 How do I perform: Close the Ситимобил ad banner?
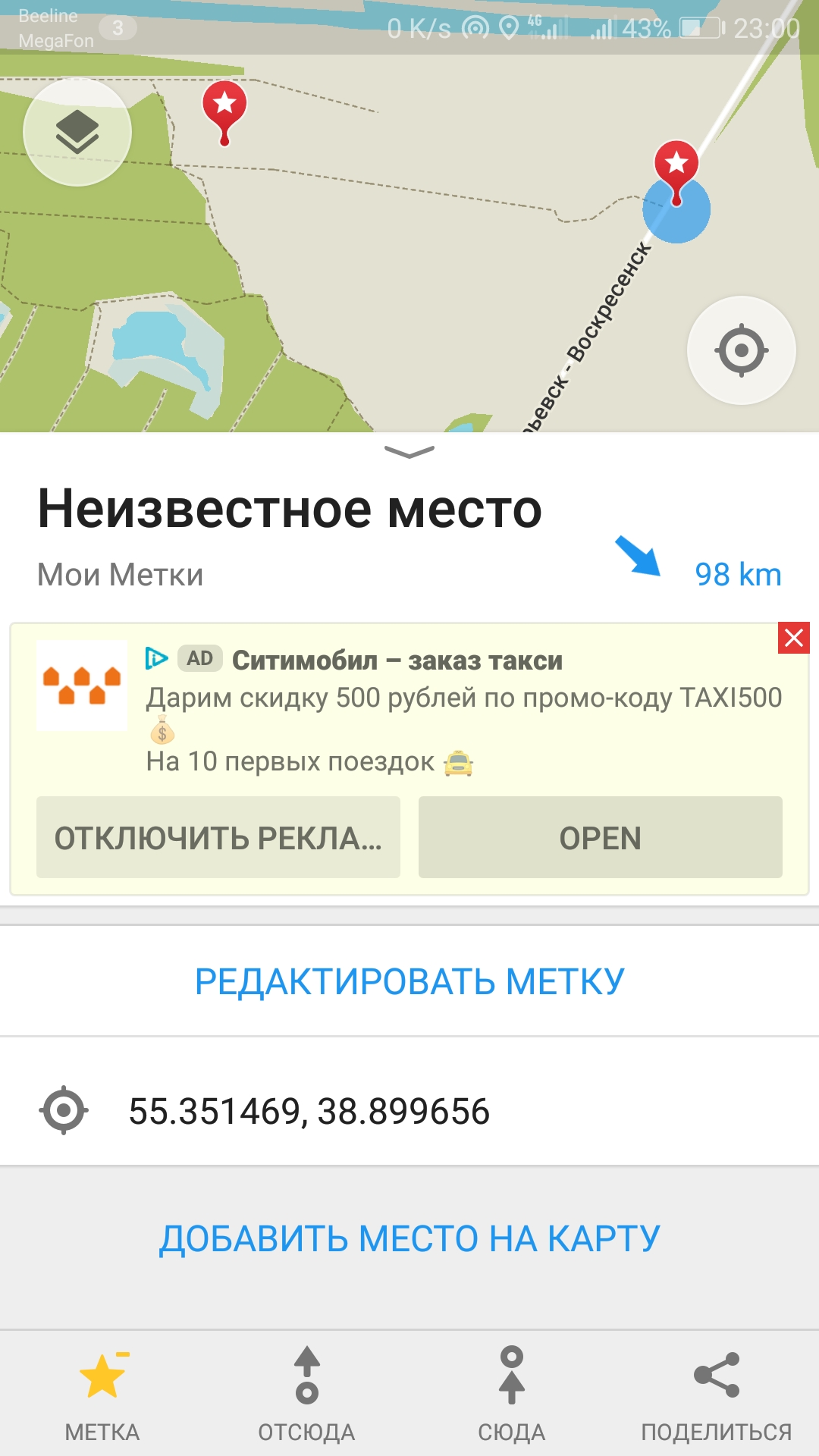[793, 638]
